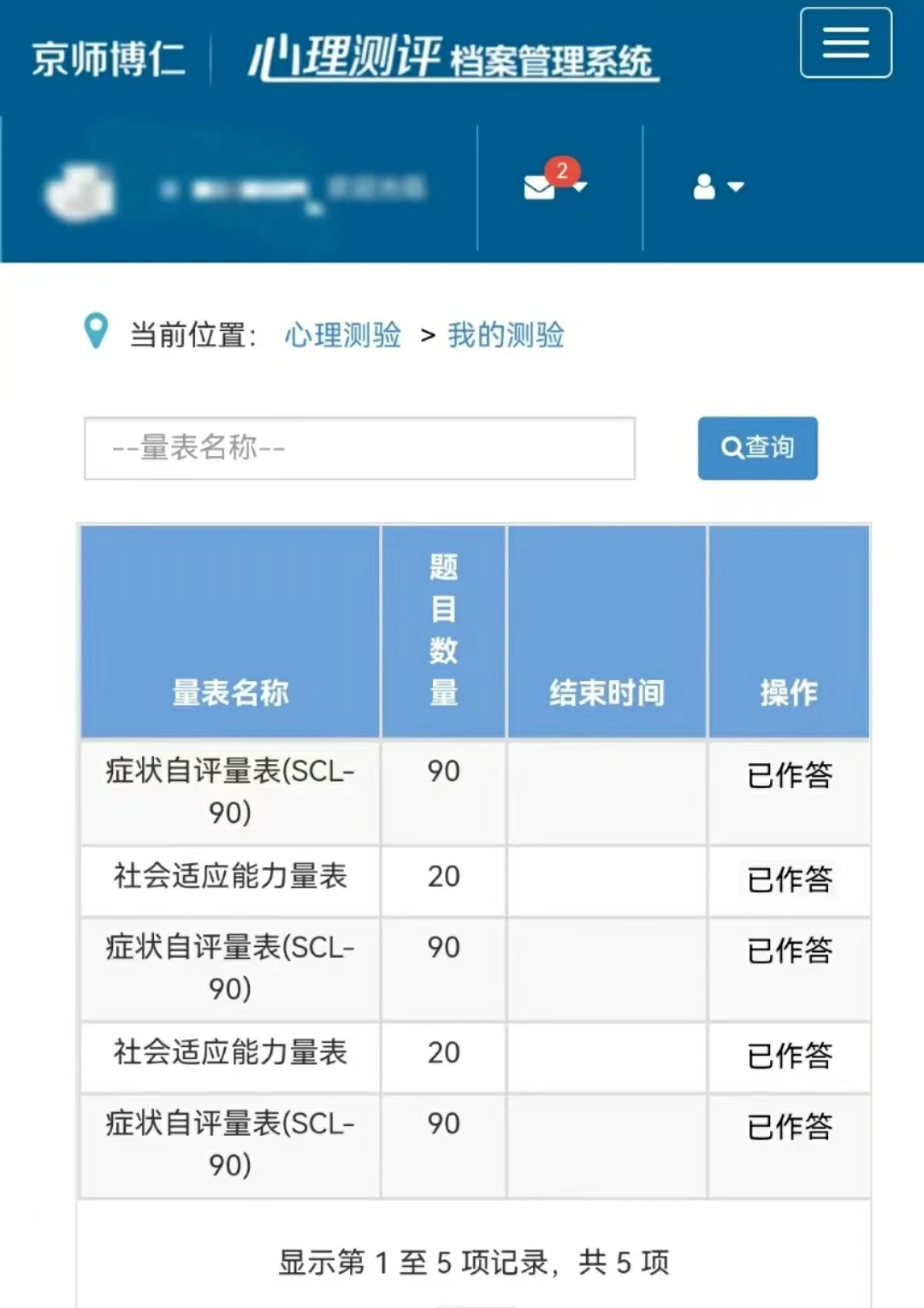
Task: Open the hamburger navigation menu
Action: [845, 43]
